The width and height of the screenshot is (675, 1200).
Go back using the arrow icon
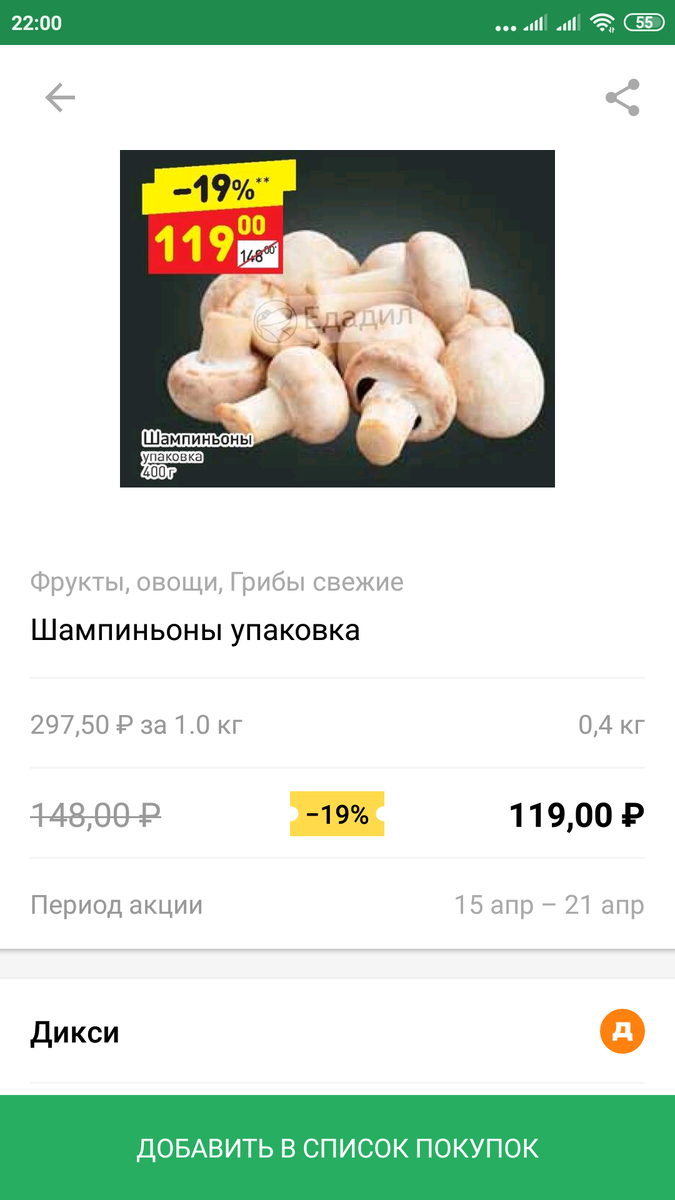60,98
